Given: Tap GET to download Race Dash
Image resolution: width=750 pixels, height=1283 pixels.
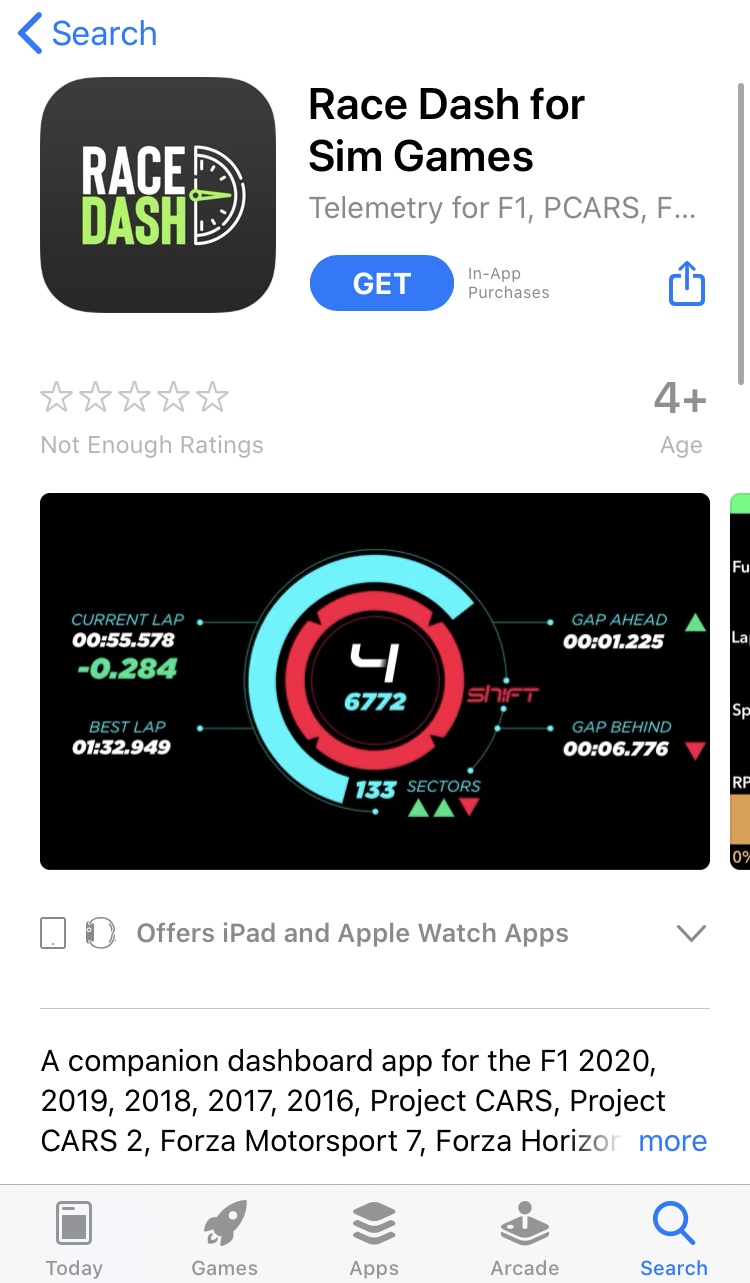Looking at the screenshot, I should (381, 283).
